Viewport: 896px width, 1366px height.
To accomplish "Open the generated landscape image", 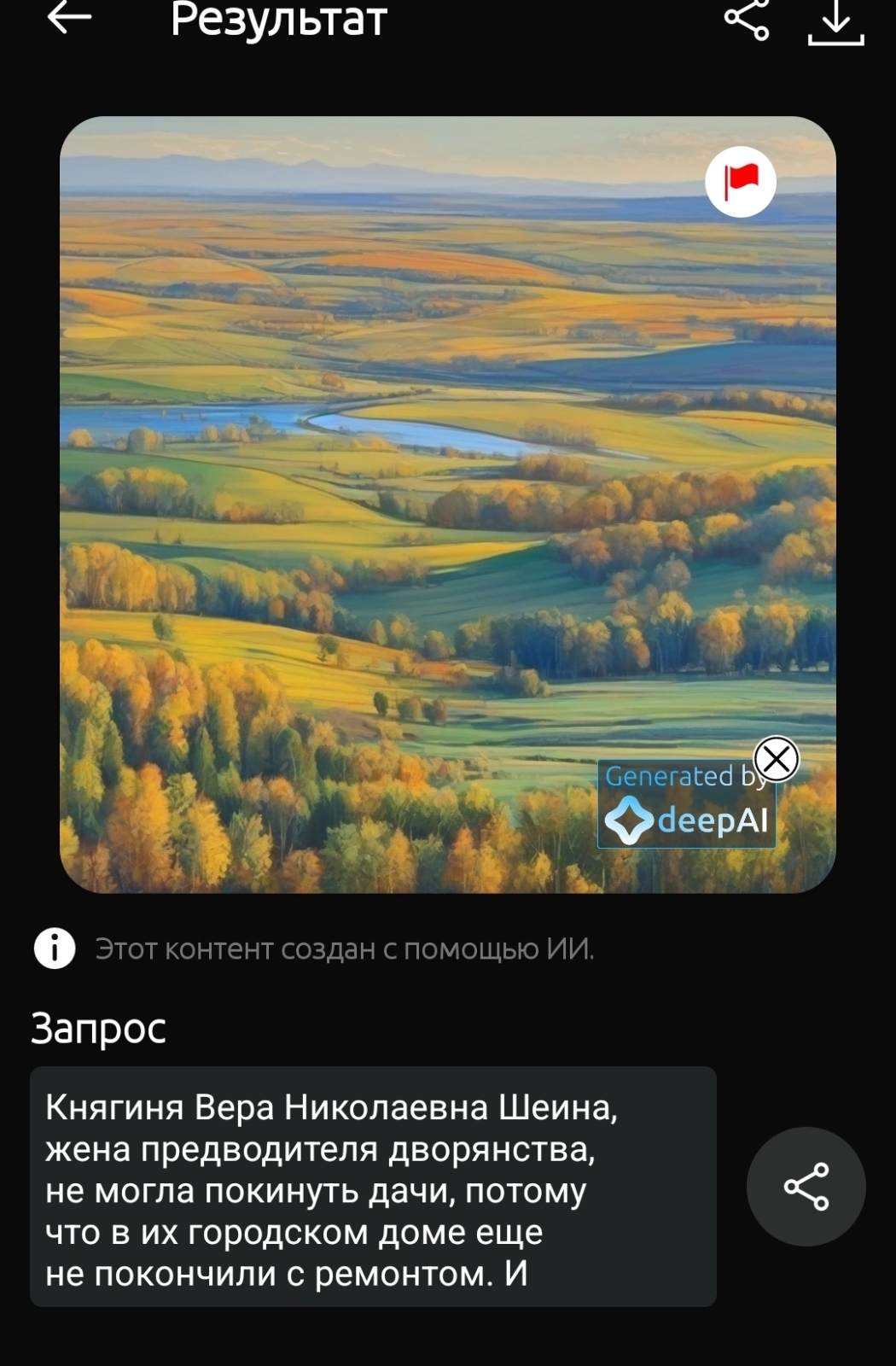I will point(384,512).
